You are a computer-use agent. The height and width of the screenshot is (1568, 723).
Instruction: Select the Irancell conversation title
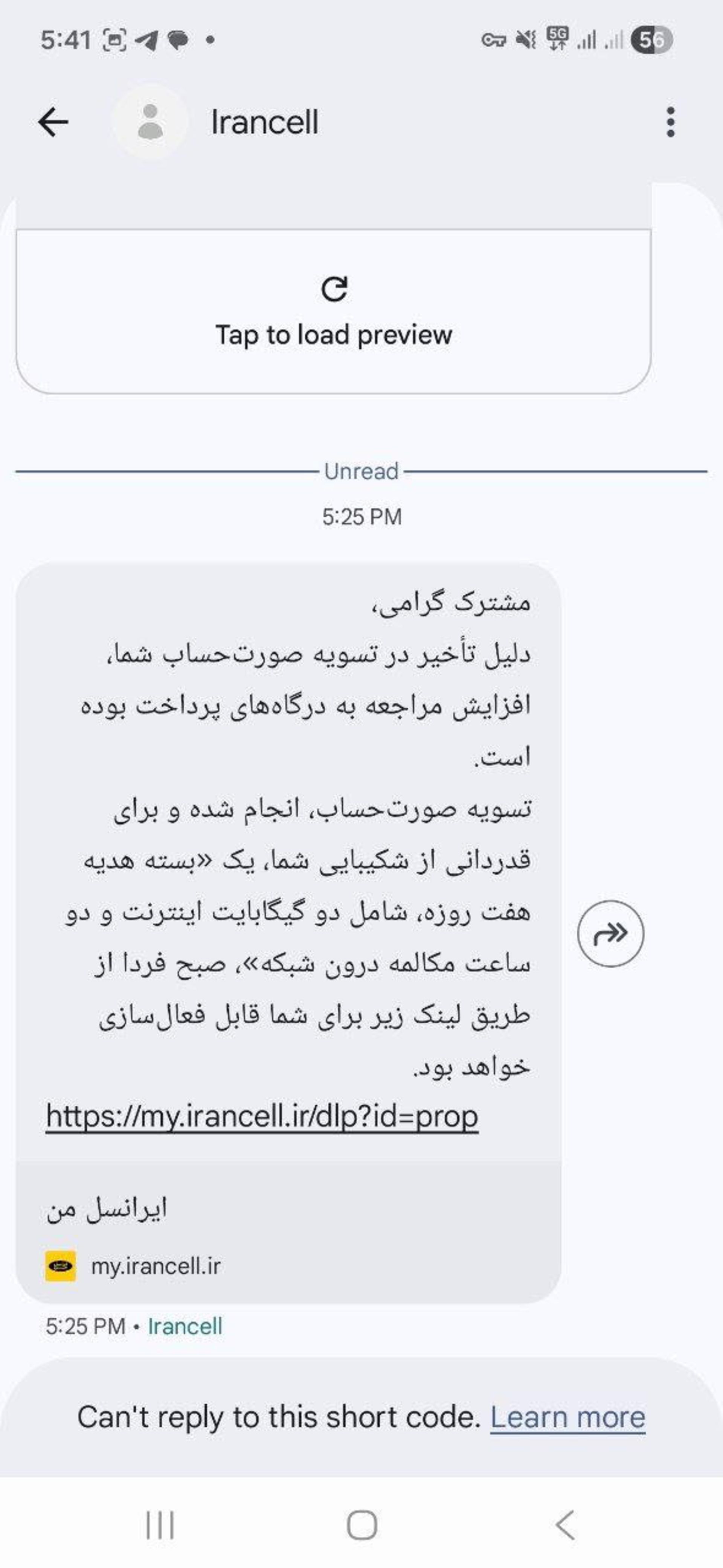tap(264, 122)
